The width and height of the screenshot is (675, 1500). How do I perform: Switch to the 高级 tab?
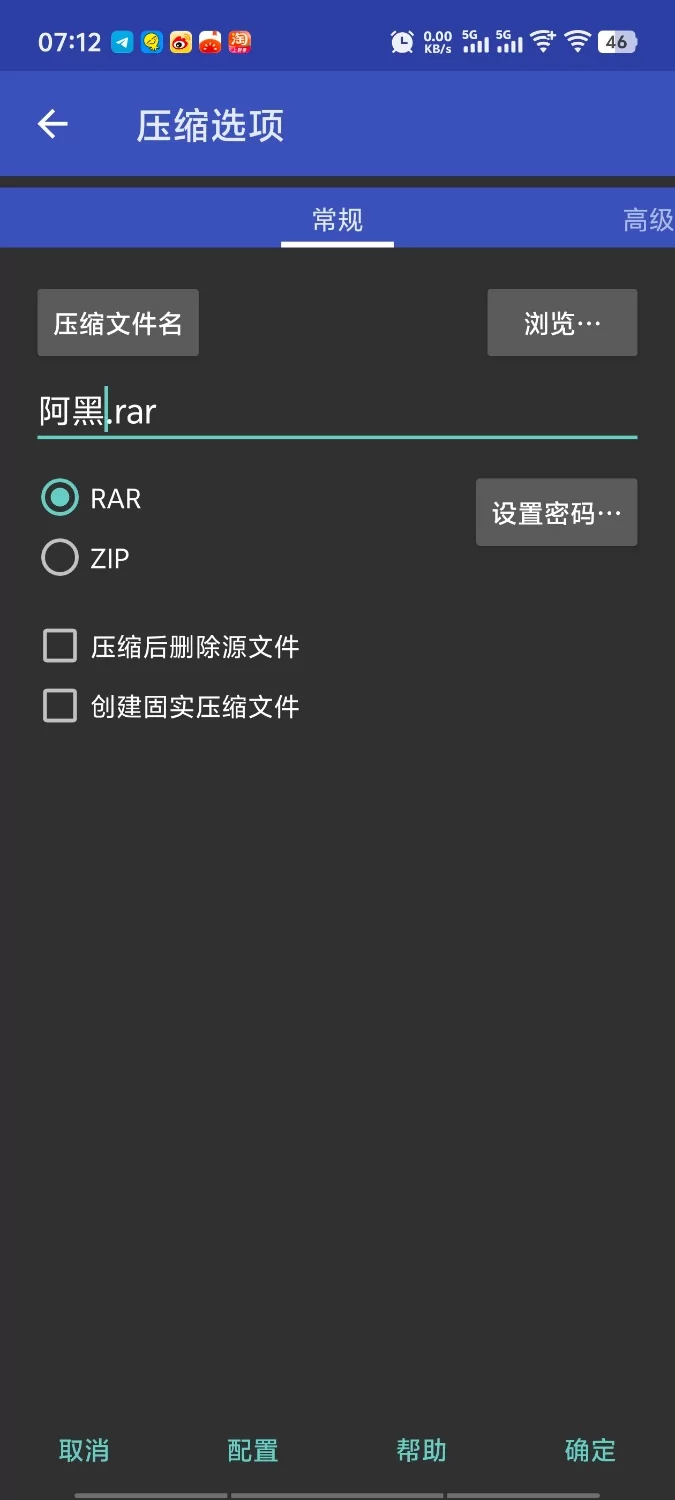[648, 220]
